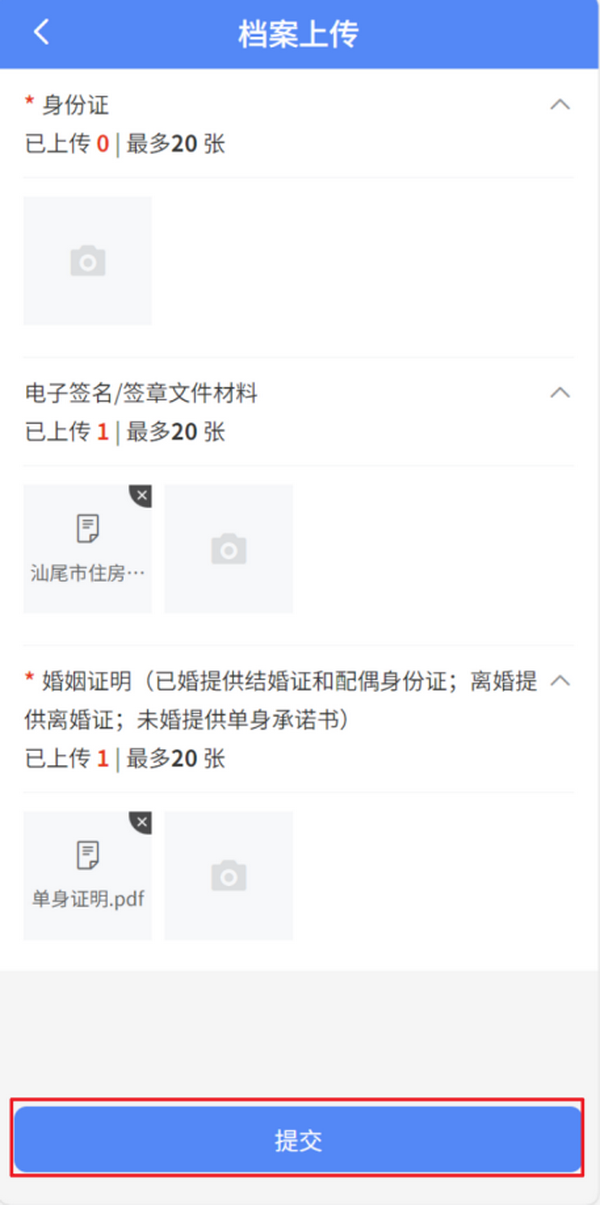This screenshot has width=600, height=1205.
Task: Collapse the 婚姻证明 section
Action: pyautogui.click(x=561, y=682)
